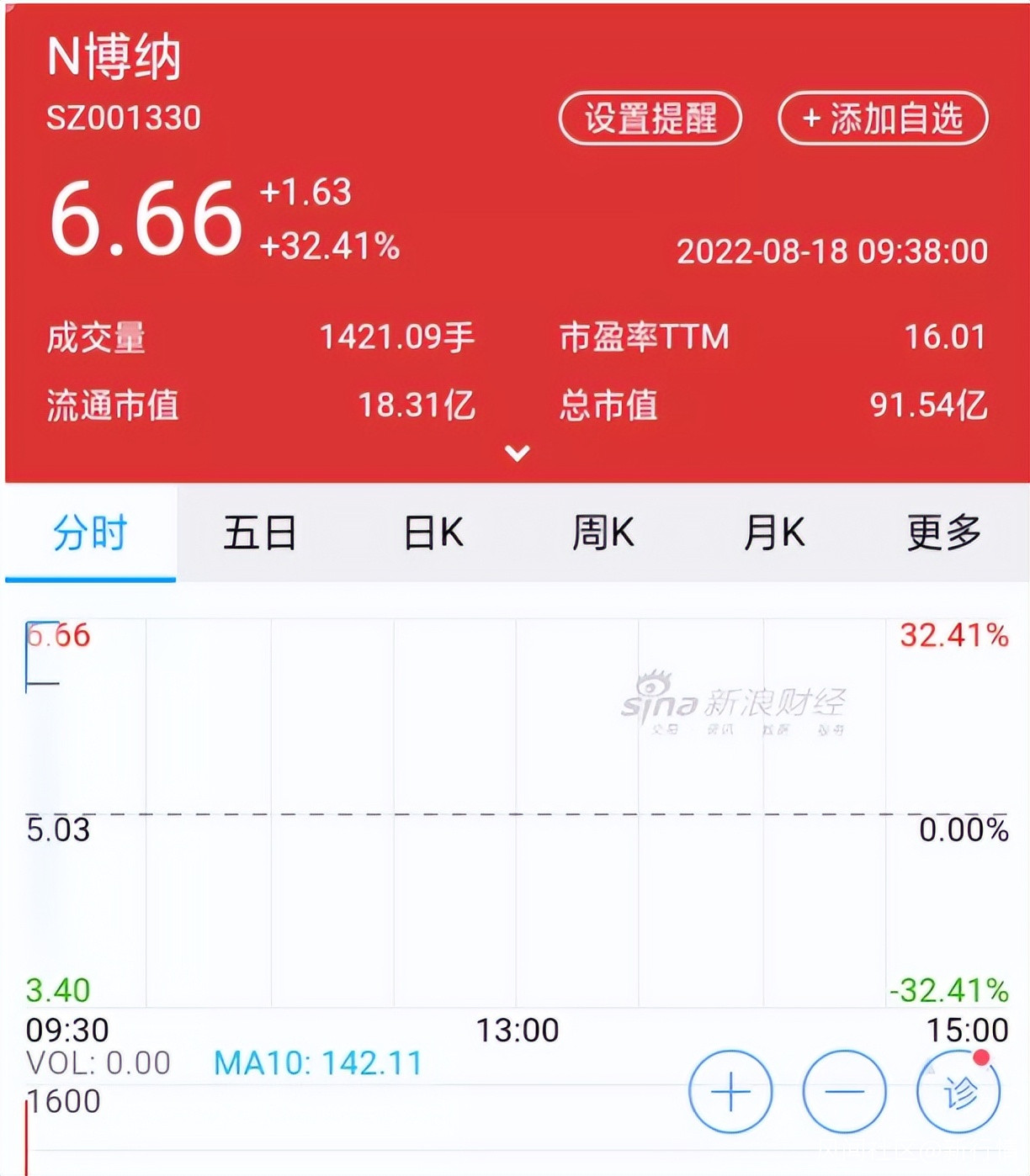Expand more stock details with the chevron
Viewport: 1030px width, 1176px height.
(x=517, y=453)
